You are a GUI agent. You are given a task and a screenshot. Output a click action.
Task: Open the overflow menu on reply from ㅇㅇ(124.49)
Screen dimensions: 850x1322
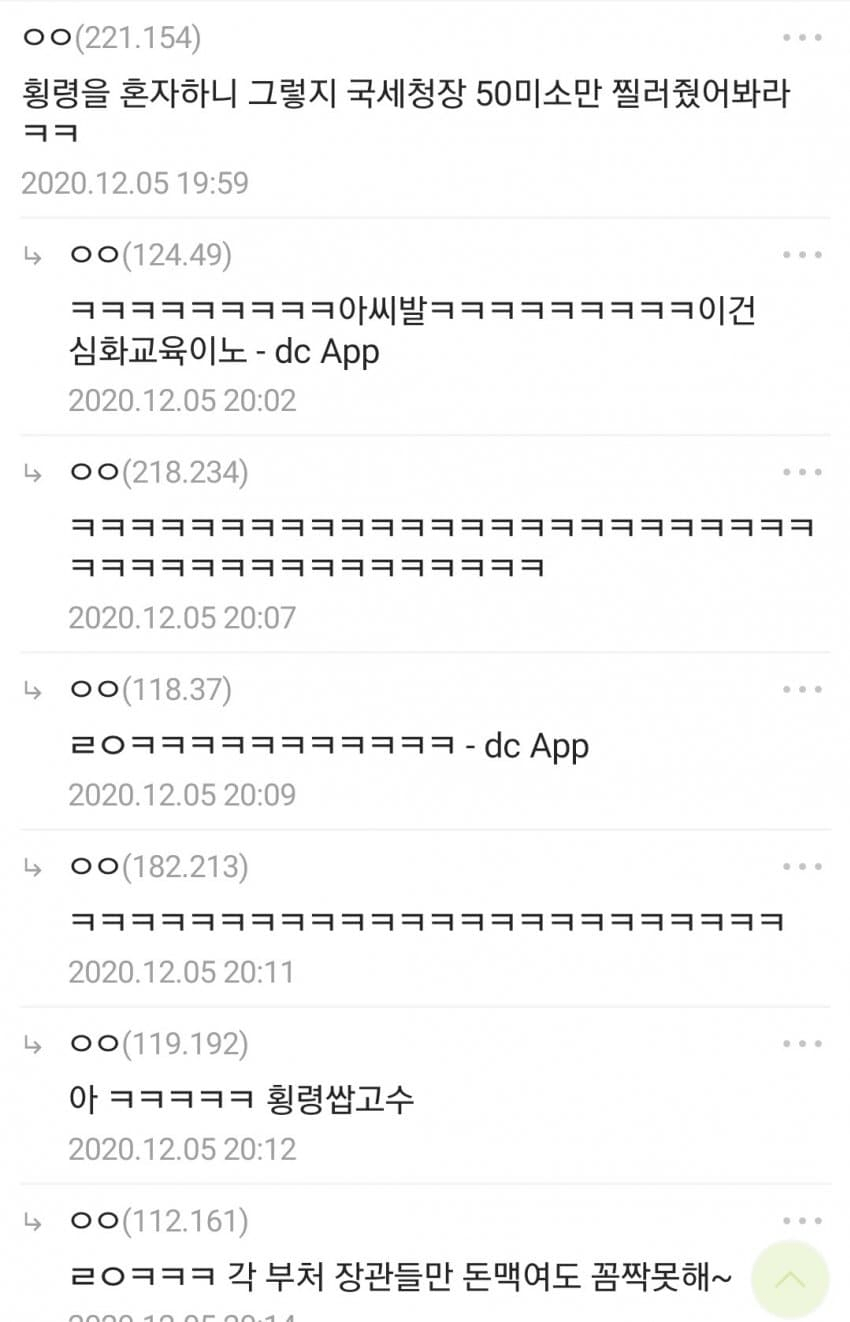pos(802,255)
